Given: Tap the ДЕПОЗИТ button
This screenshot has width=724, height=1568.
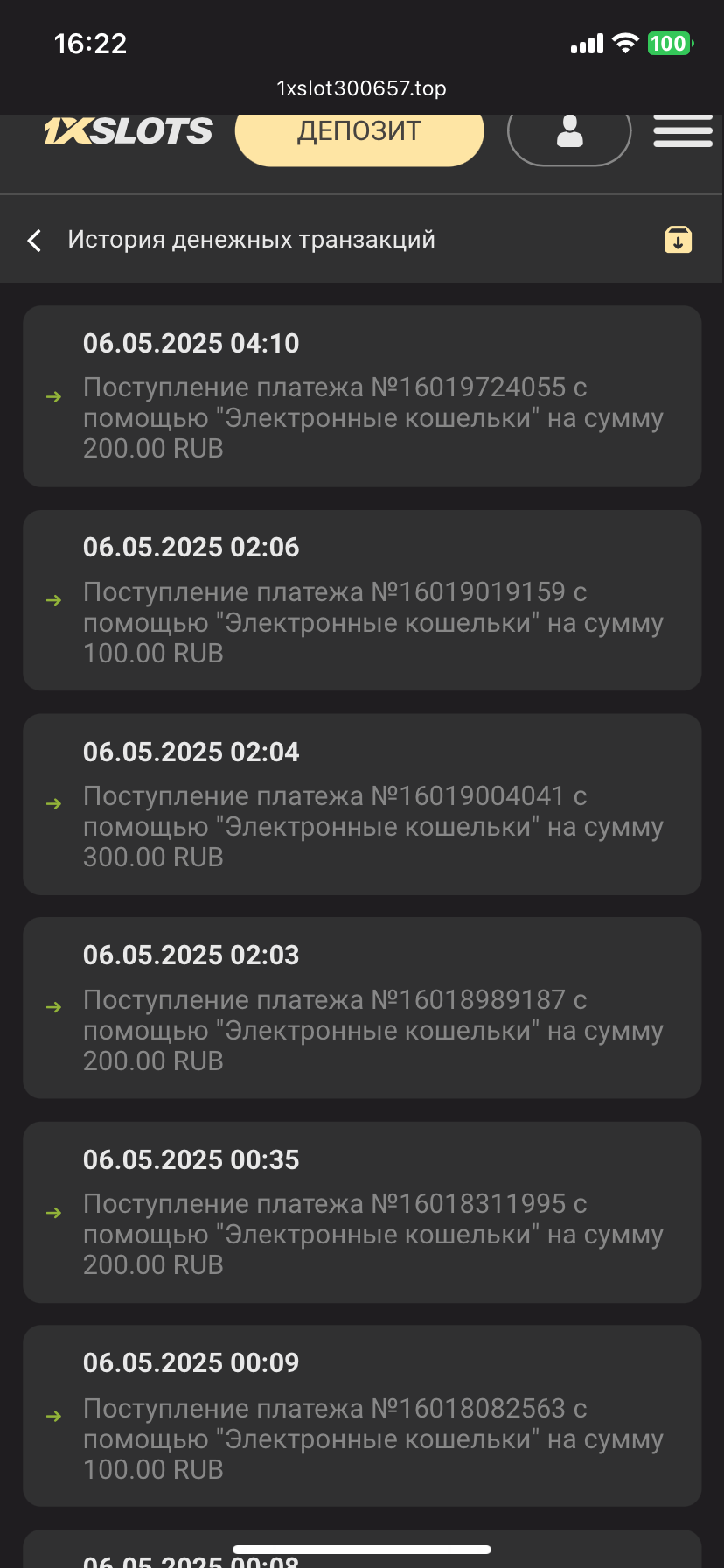Looking at the screenshot, I should (x=359, y=133).
